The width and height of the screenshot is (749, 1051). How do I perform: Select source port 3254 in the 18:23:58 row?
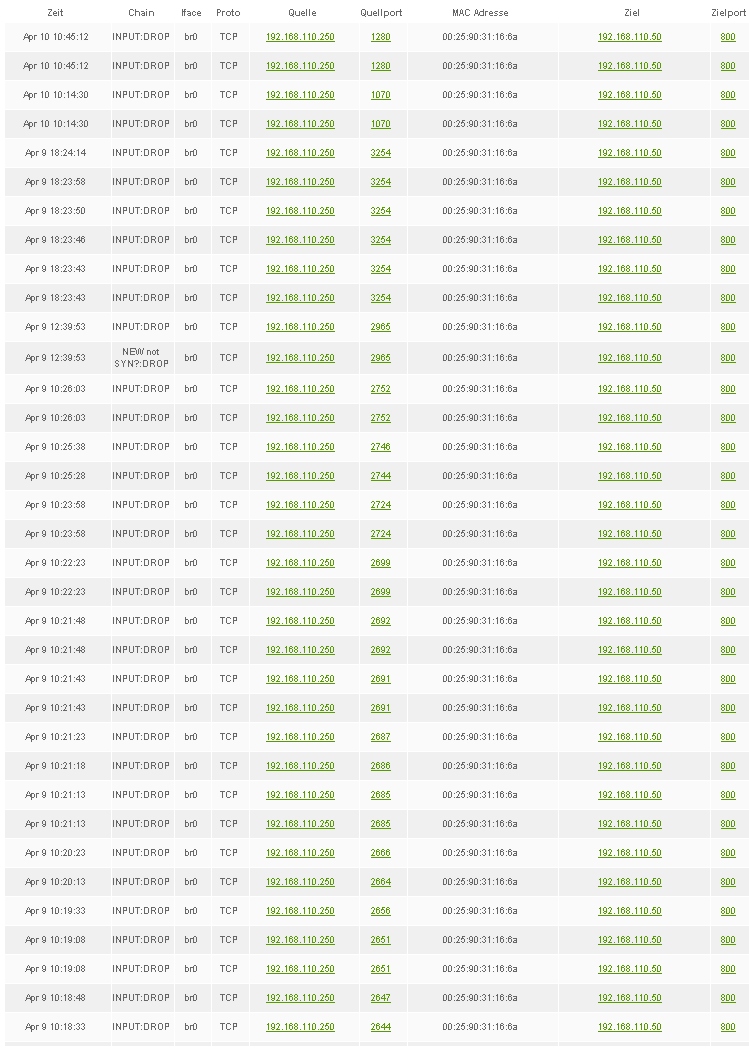coord(380,182)
